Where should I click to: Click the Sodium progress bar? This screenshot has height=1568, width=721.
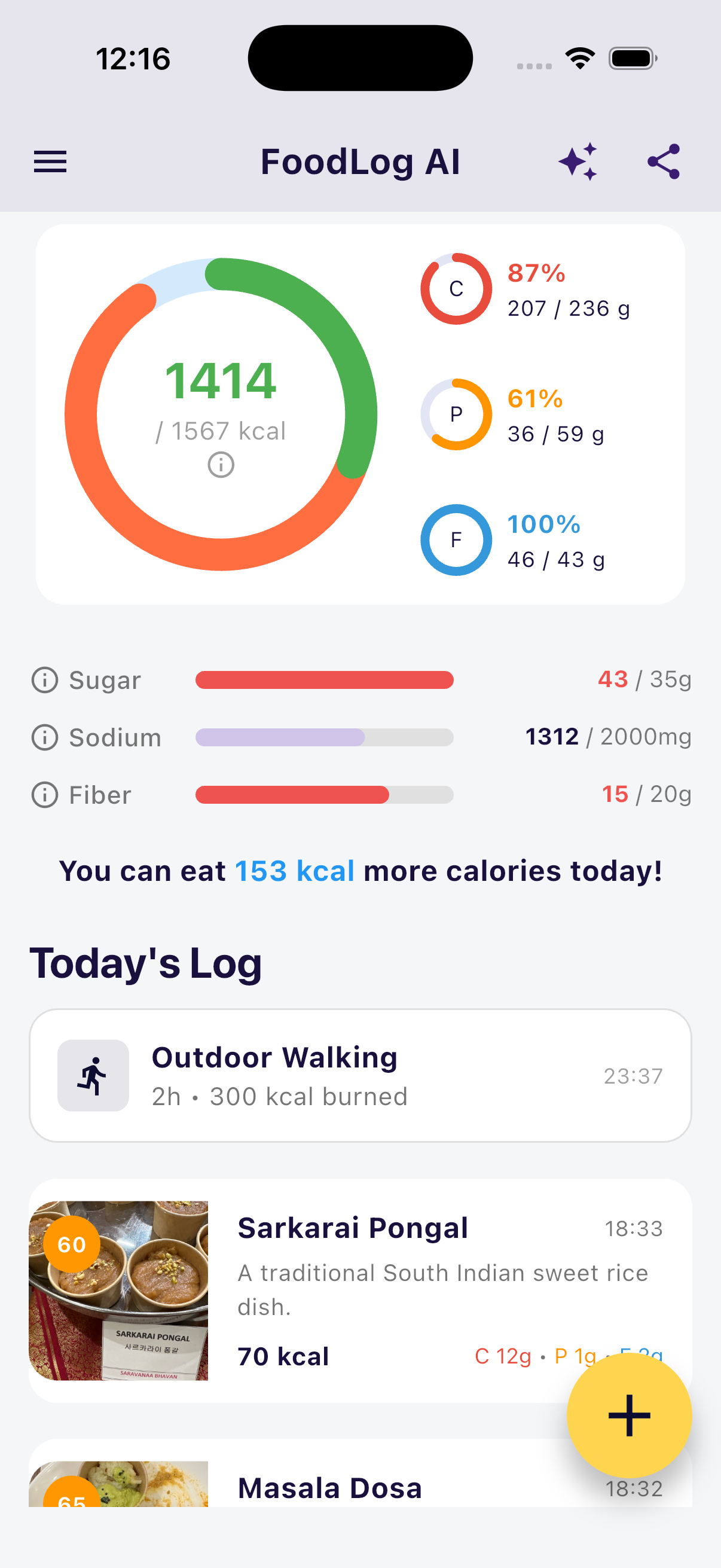click(x=323, y=737)
